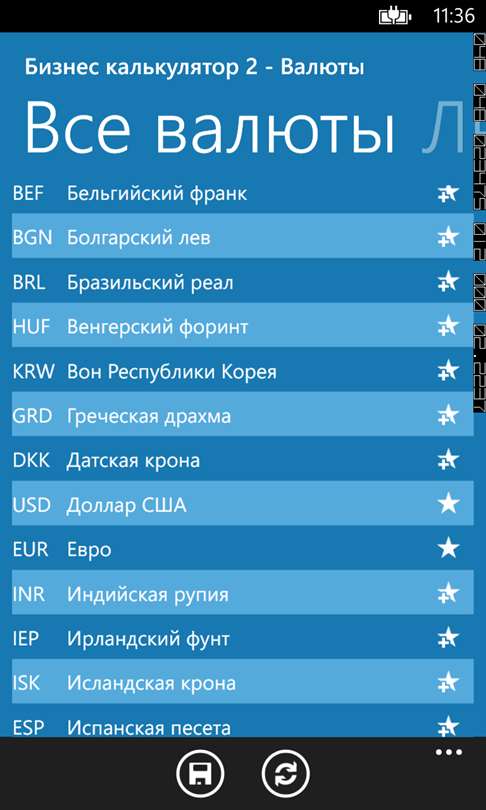Add Бельгийский франк to favorites
Viewport: 486px width, 810px height.
(448, 194)
